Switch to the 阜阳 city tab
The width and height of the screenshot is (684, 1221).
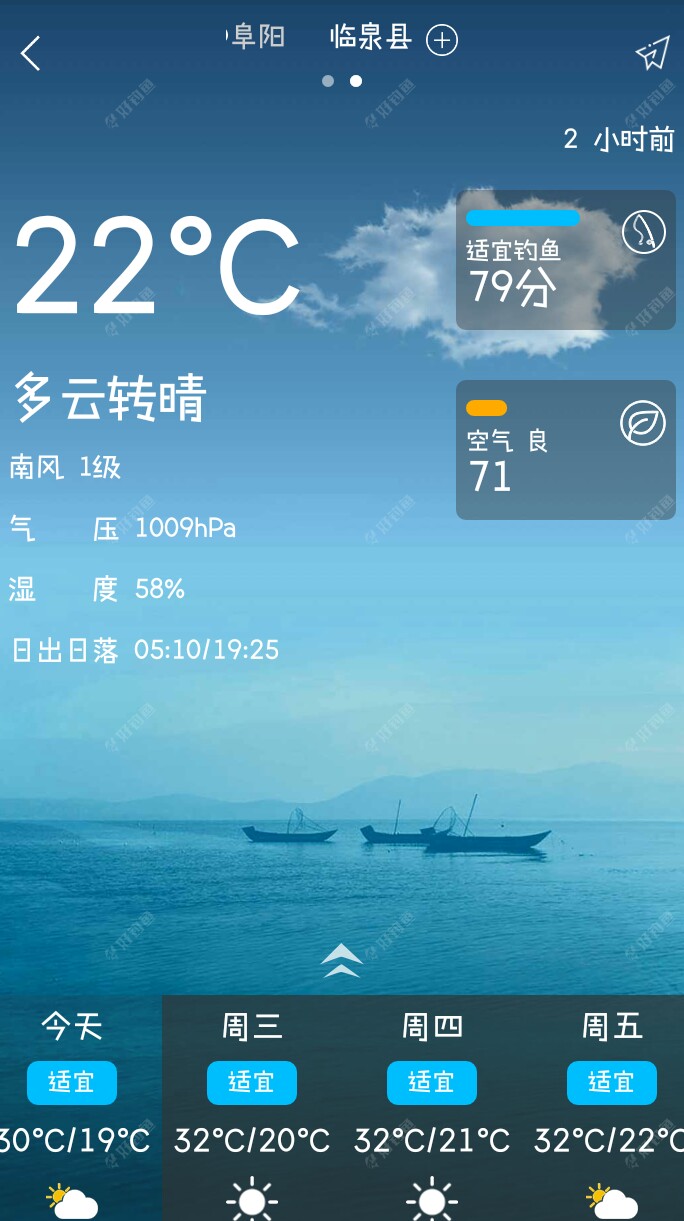[258, 37]
